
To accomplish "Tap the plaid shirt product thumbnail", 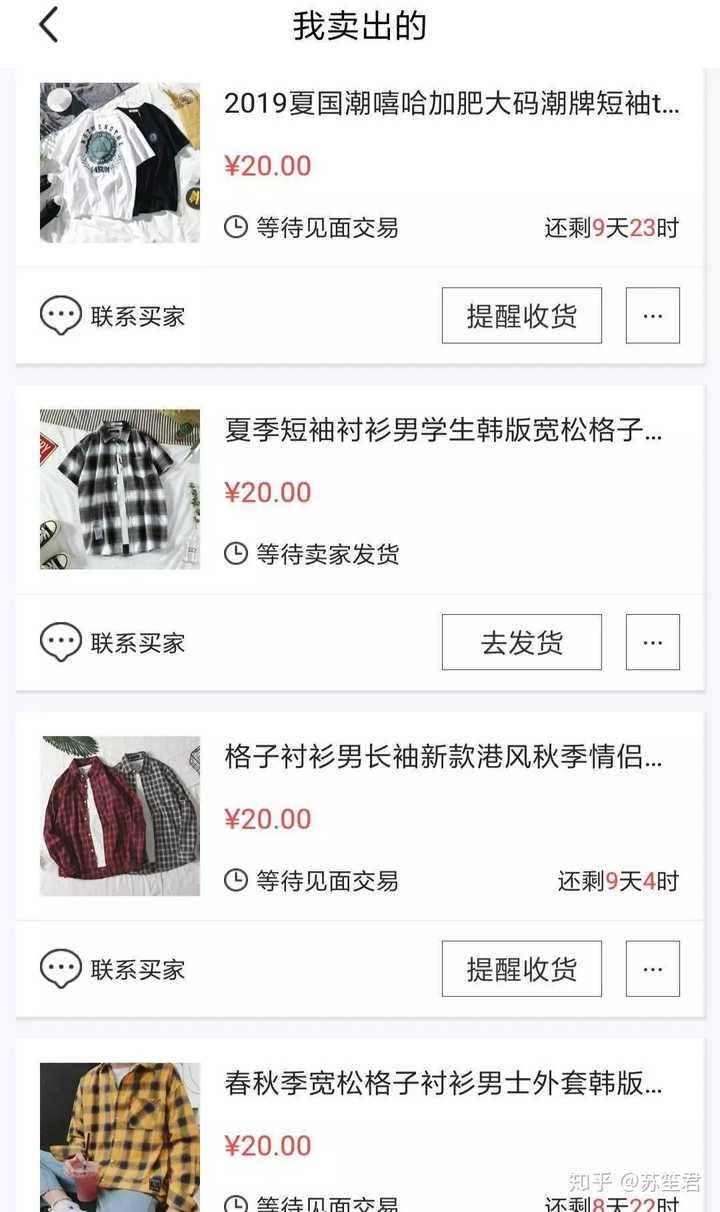I will pyautogui.click(x=118, y=488).
